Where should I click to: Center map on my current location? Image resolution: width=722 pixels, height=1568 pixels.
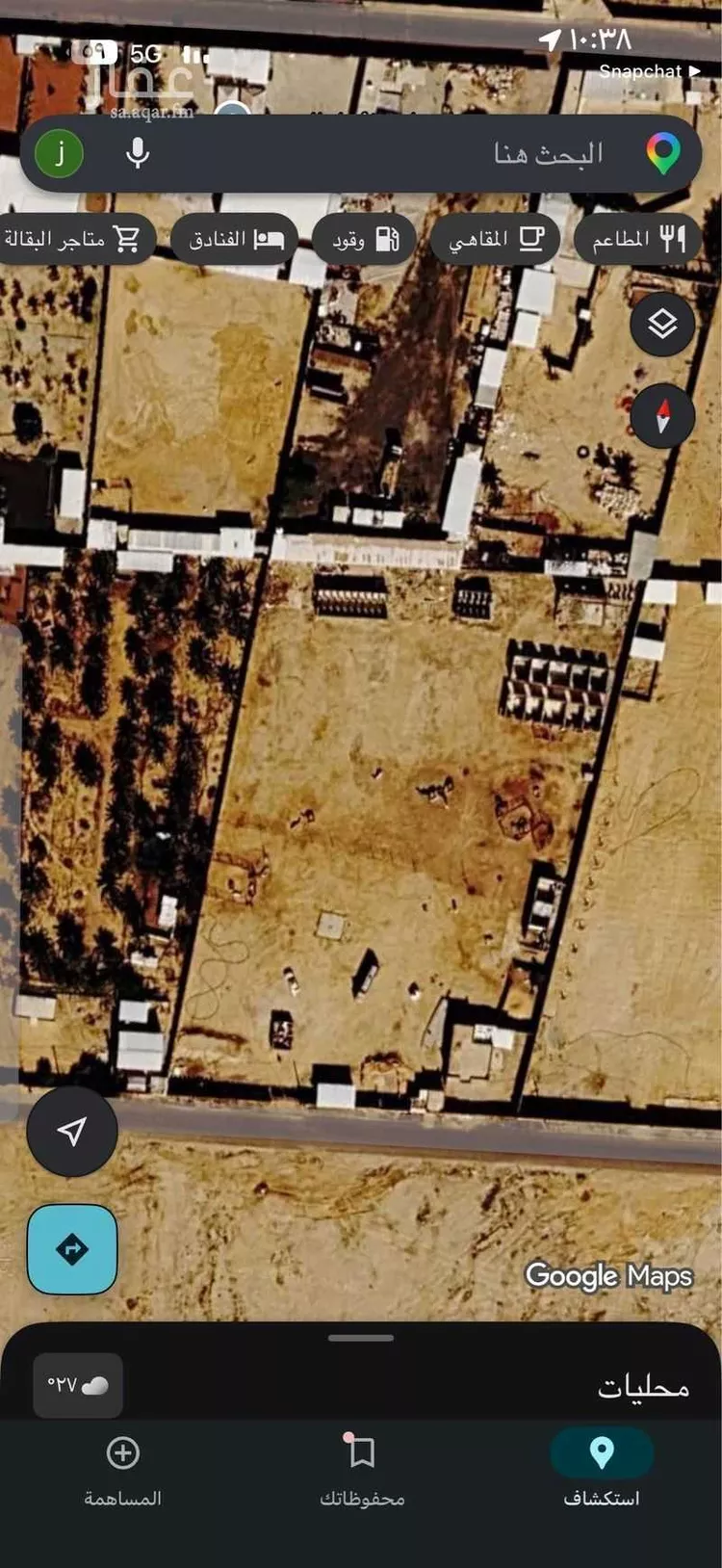(x=72, y=1132)
